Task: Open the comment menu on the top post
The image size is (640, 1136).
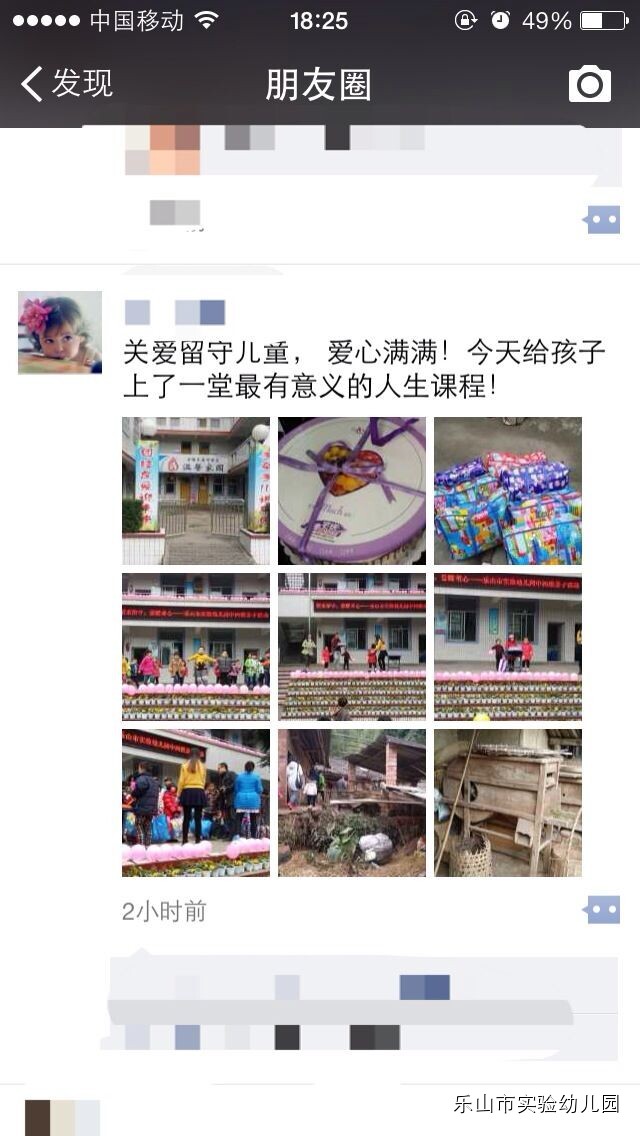Action: (603, 219)
